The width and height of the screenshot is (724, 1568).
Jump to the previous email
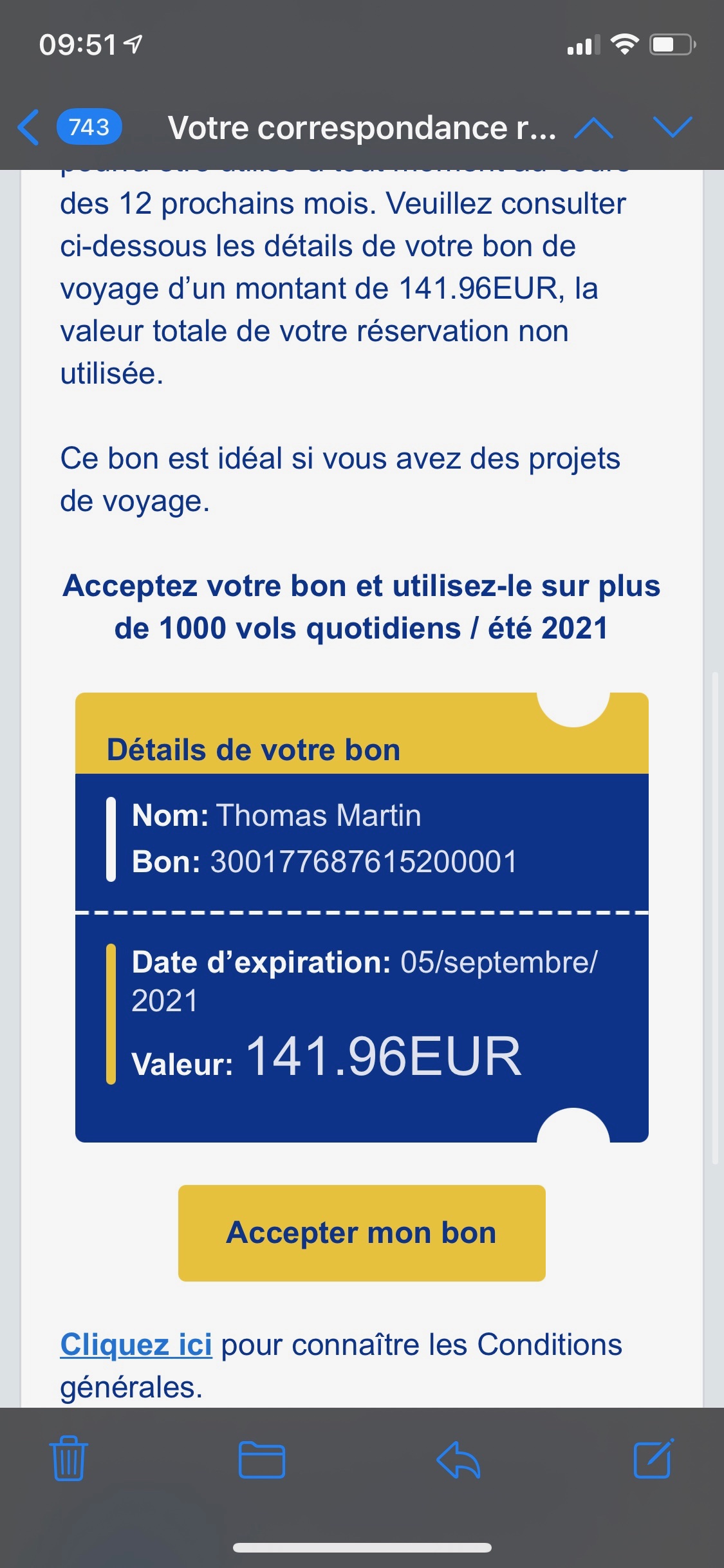[593, 127]
